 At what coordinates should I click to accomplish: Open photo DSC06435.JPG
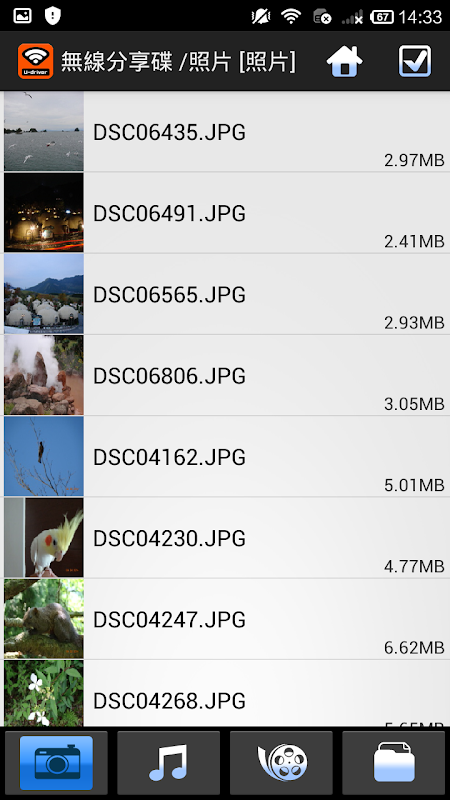pos(225,132)
